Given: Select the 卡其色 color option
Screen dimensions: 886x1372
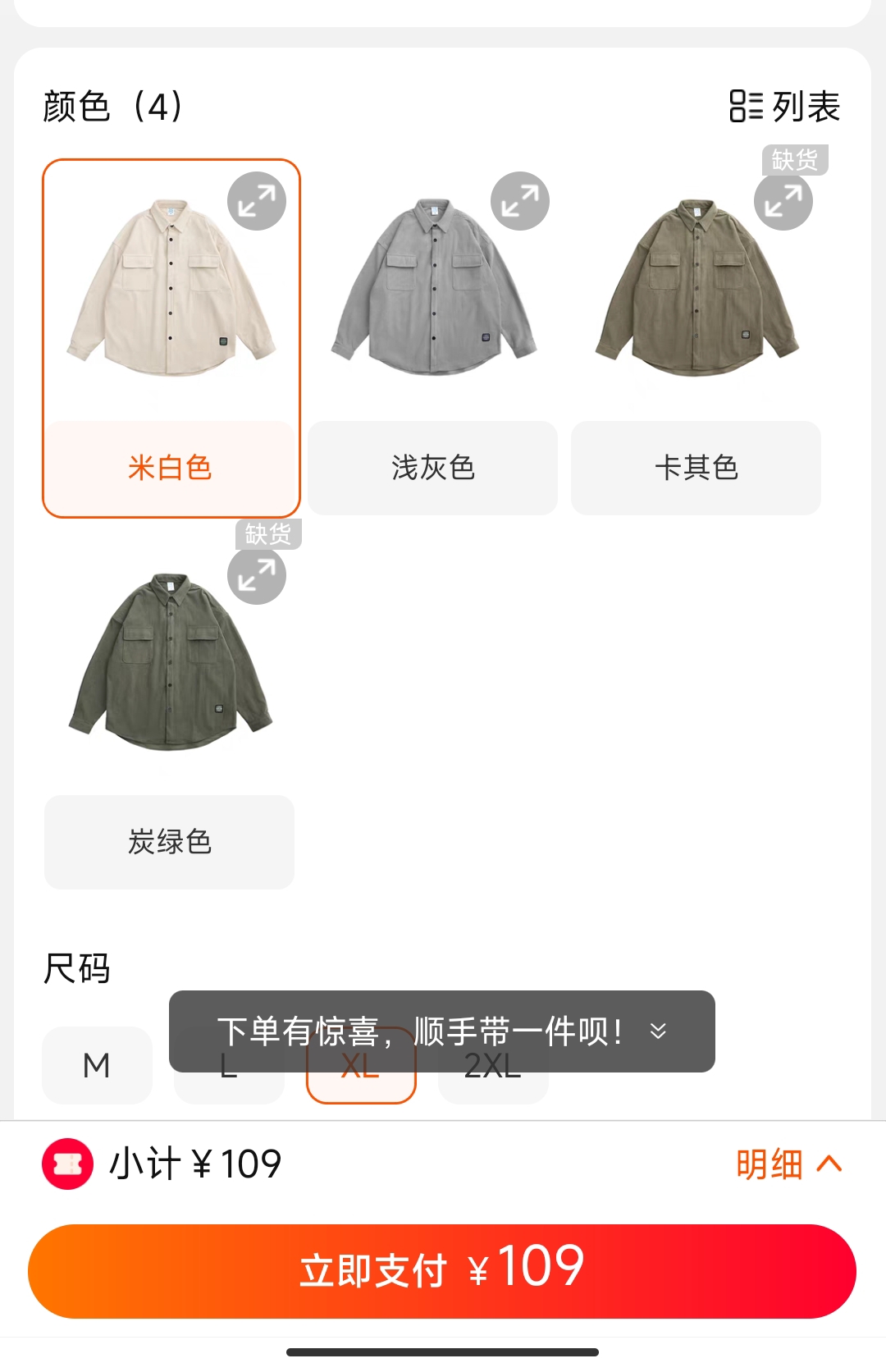Looking at the screenshot, I should pos(696,468).
